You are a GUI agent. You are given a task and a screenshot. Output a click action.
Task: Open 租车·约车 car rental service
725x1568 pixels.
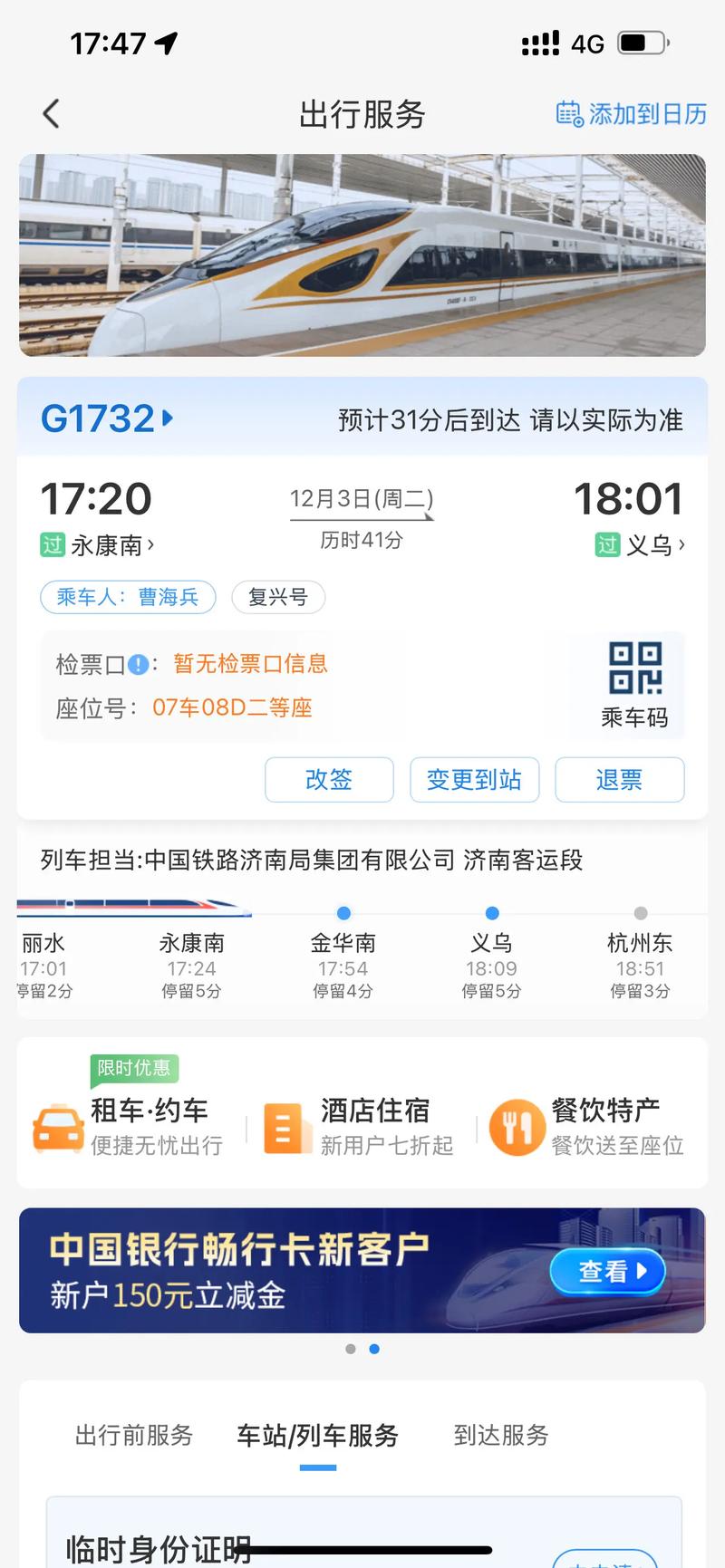pyautogui.click(x=127, y=1127)
